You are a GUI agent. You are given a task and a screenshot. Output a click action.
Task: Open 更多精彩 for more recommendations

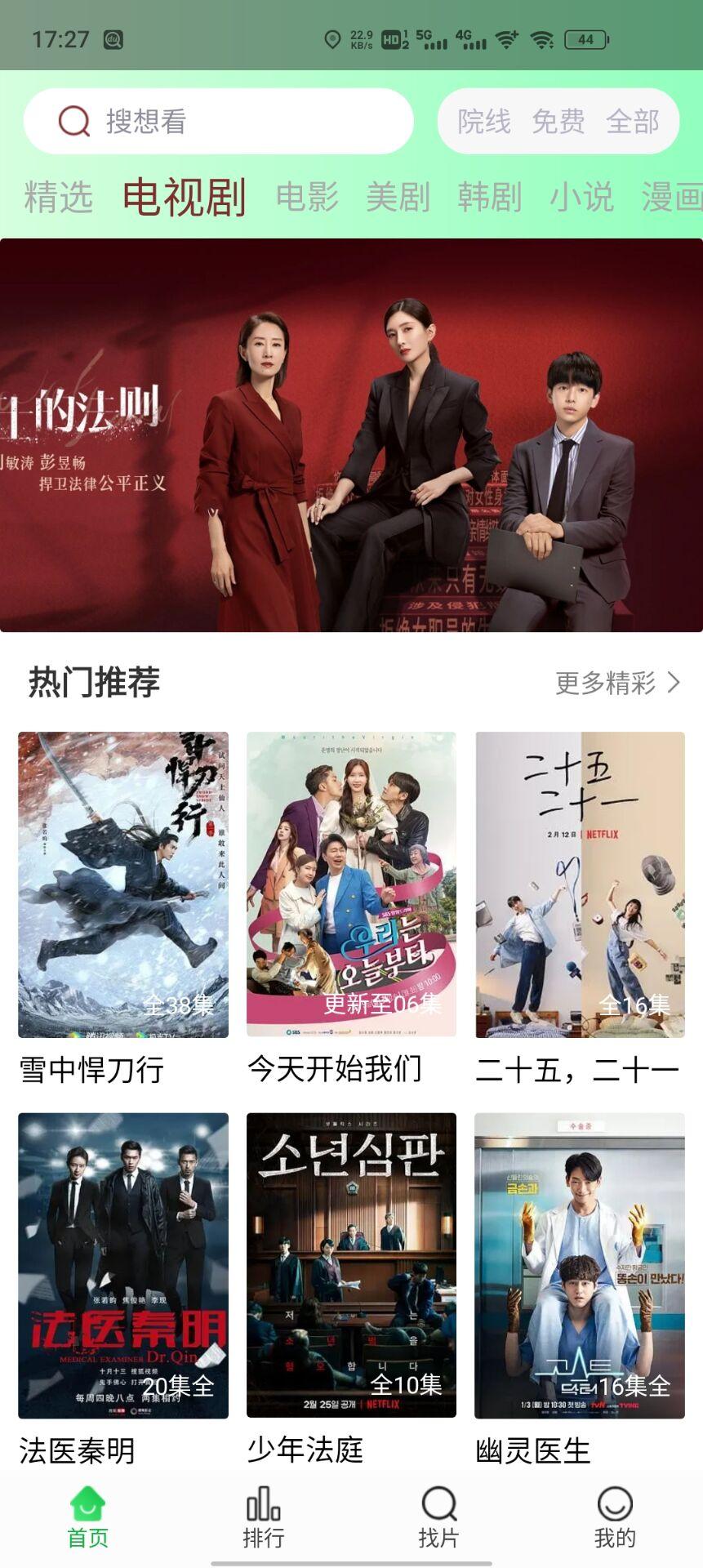pos(616,683)
